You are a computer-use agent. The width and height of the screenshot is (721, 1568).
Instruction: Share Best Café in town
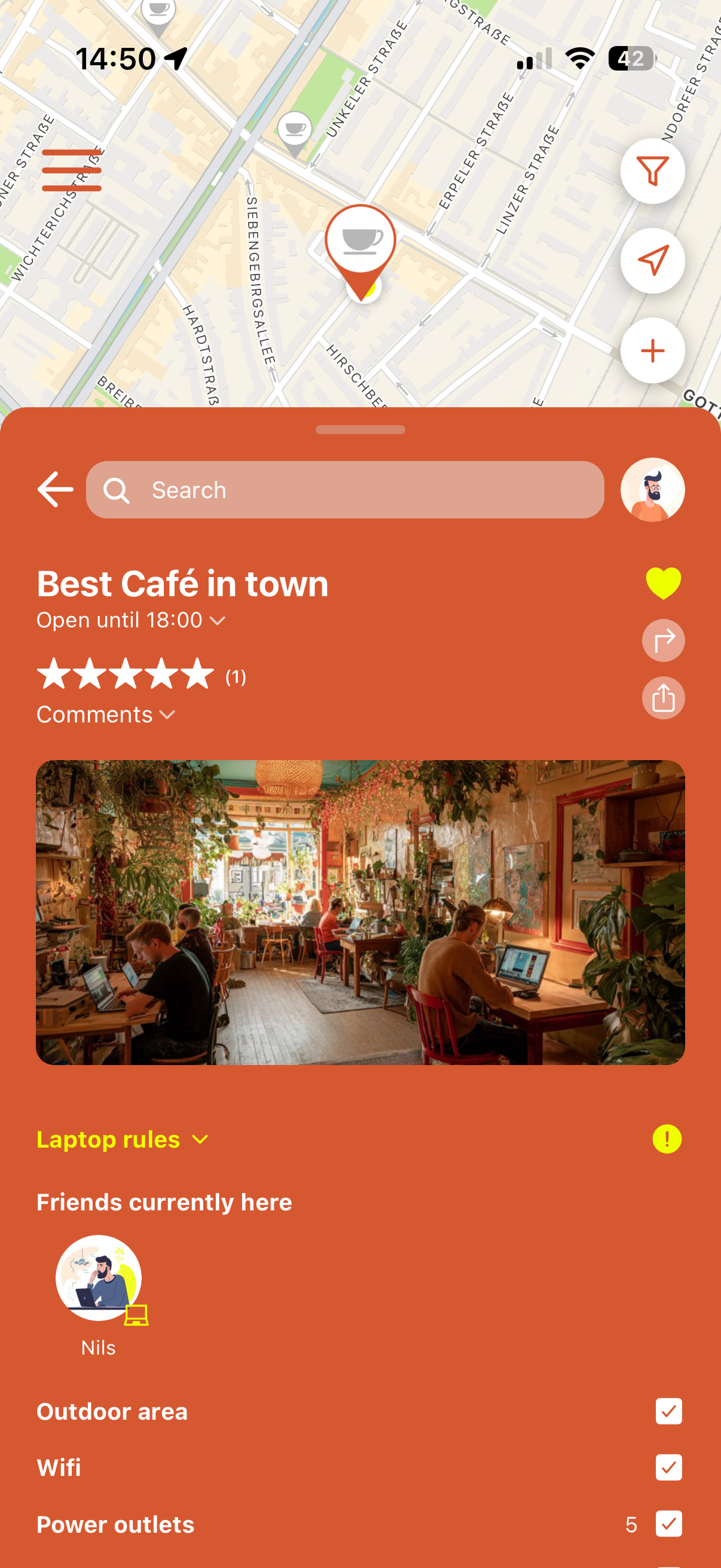pyautogui.click(x=662, y=697)
